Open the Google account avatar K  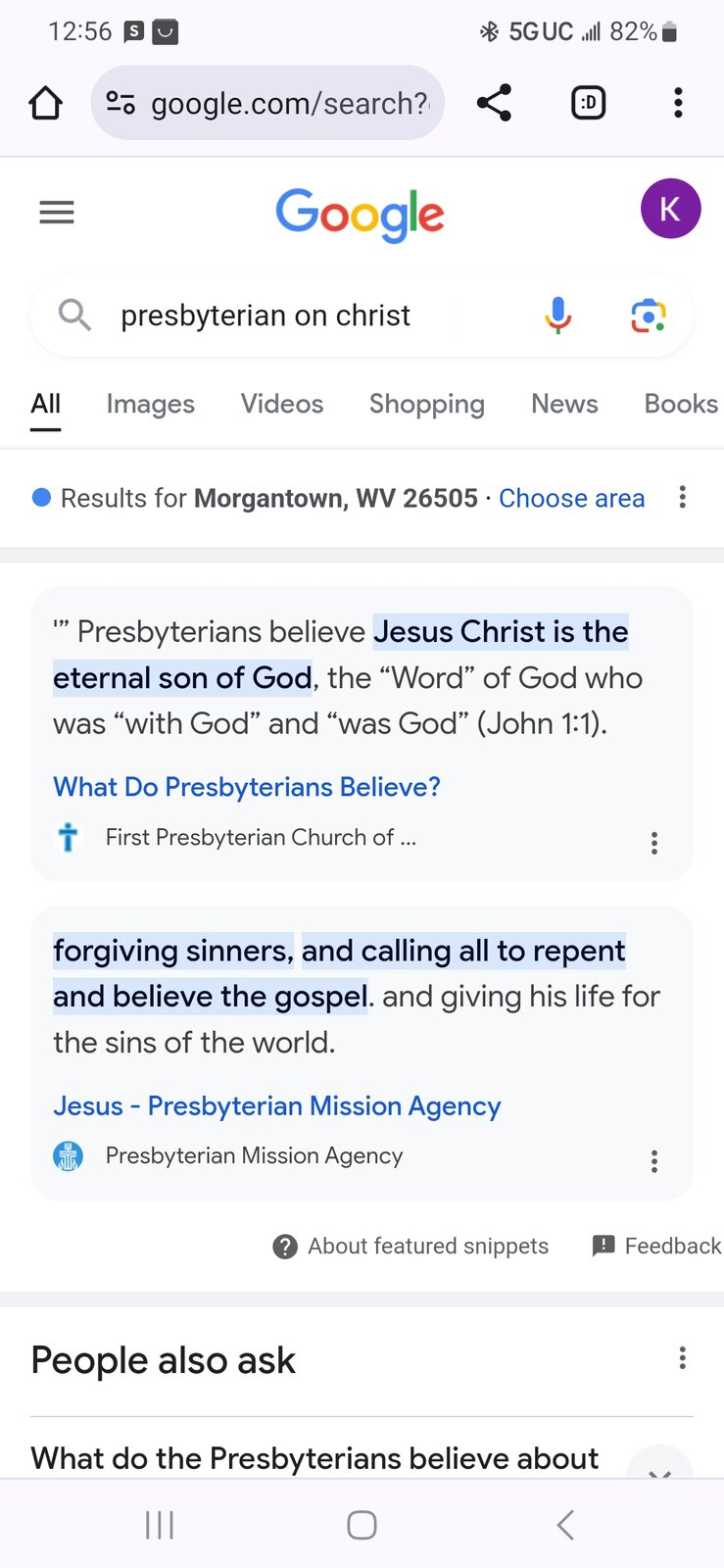pyautogui.click(x=670, y=209)
